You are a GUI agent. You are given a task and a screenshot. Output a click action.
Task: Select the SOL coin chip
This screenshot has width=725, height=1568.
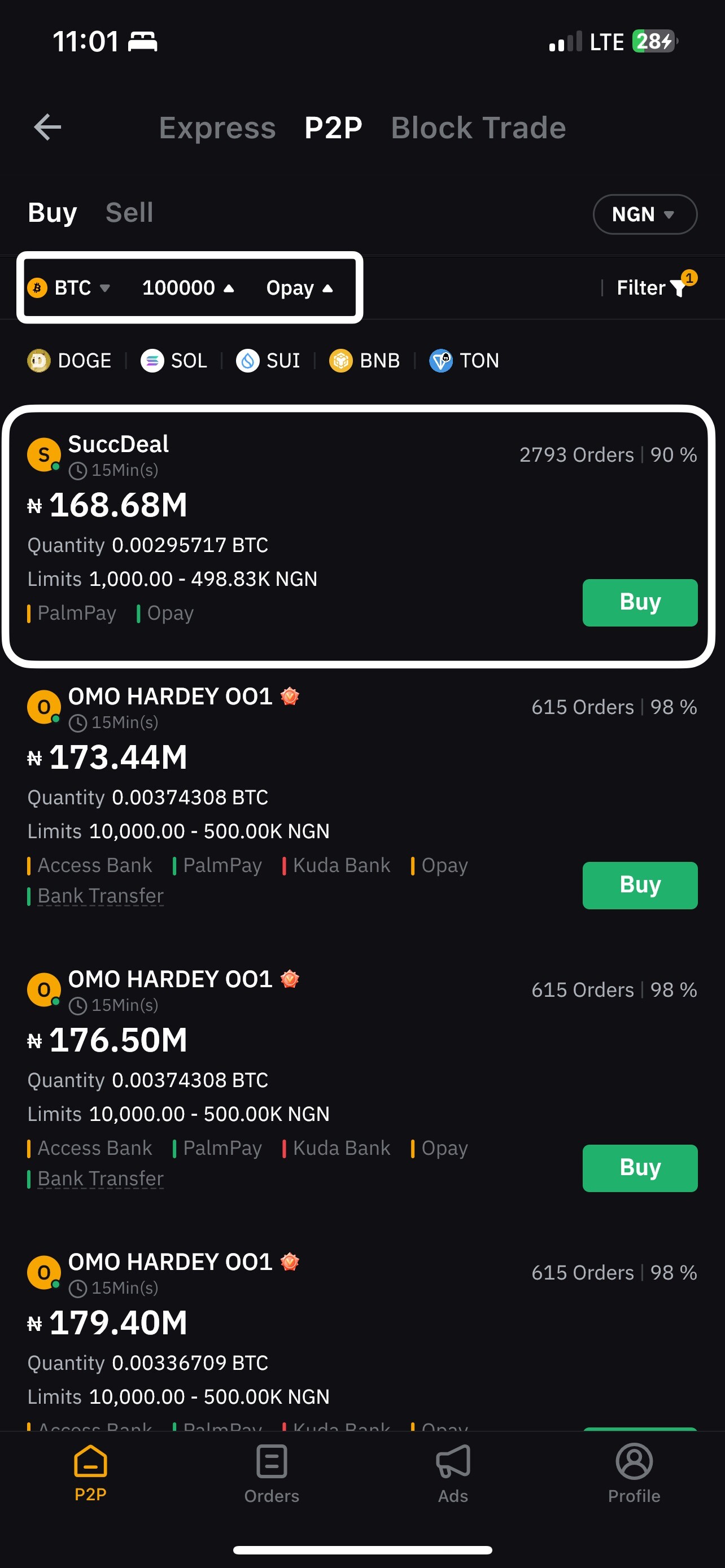[x=174, y=360]
